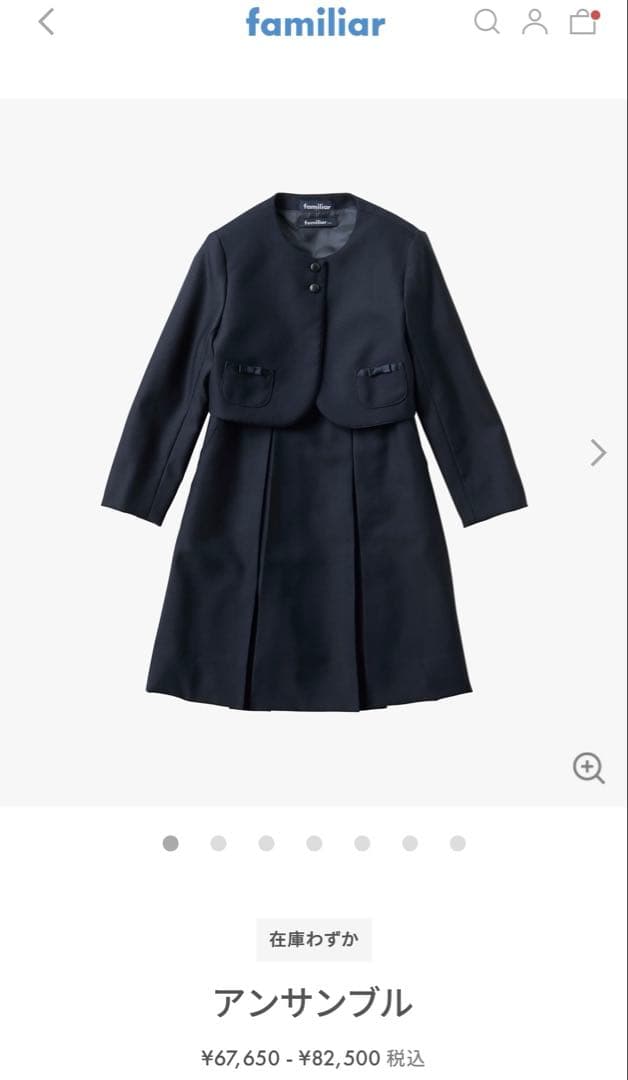The width and height of the screenshot is (628, 1080).
Task: Open the search icon
Action: (486, 22)
